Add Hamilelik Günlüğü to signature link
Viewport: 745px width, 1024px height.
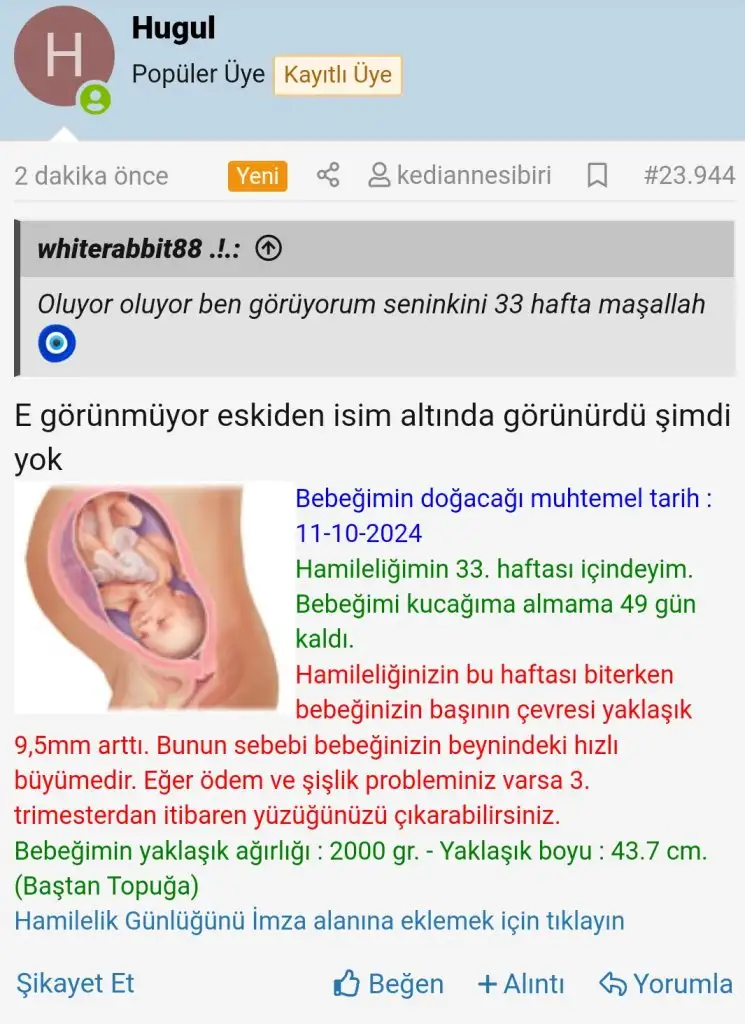tap(319, 920)
